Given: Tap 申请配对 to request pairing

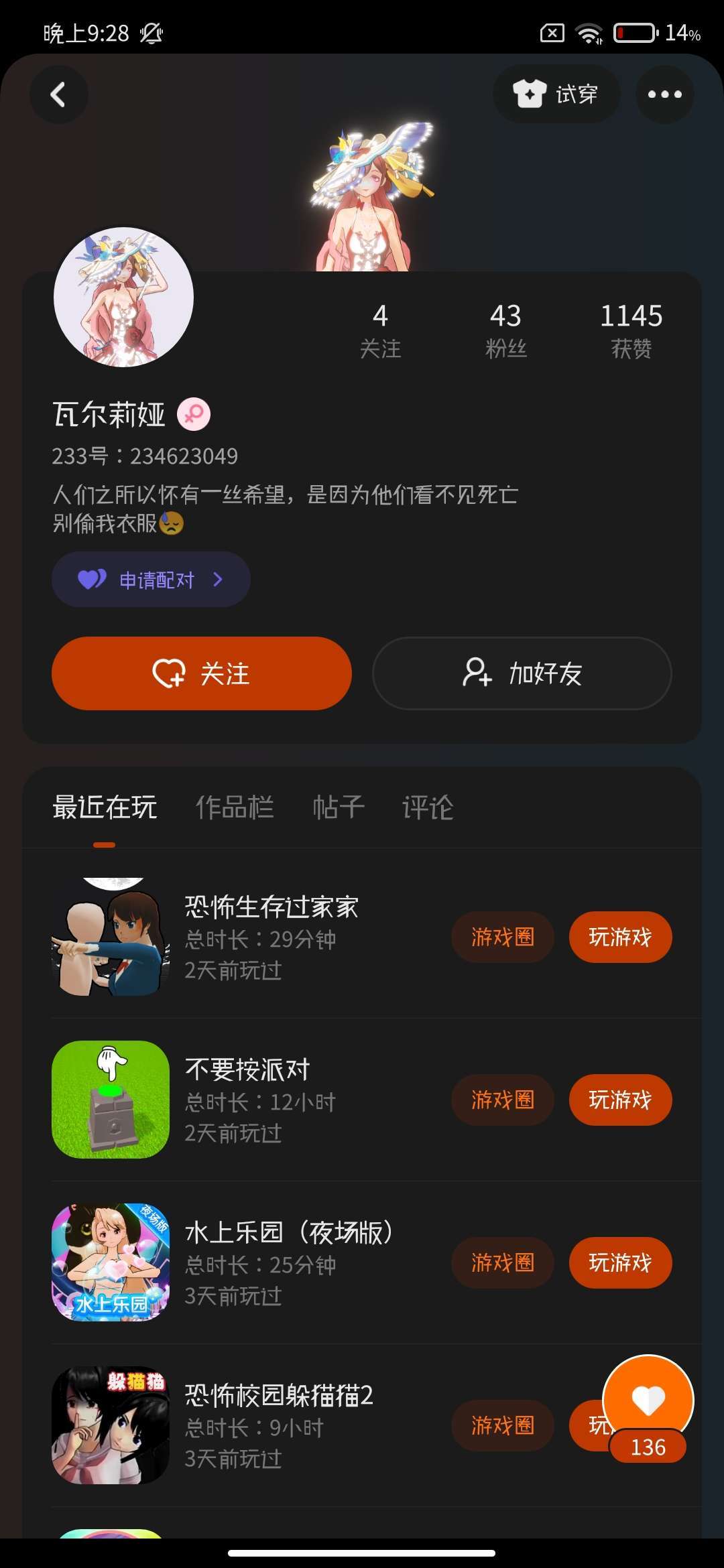Looking at the screenshot, I should (151, 580).
